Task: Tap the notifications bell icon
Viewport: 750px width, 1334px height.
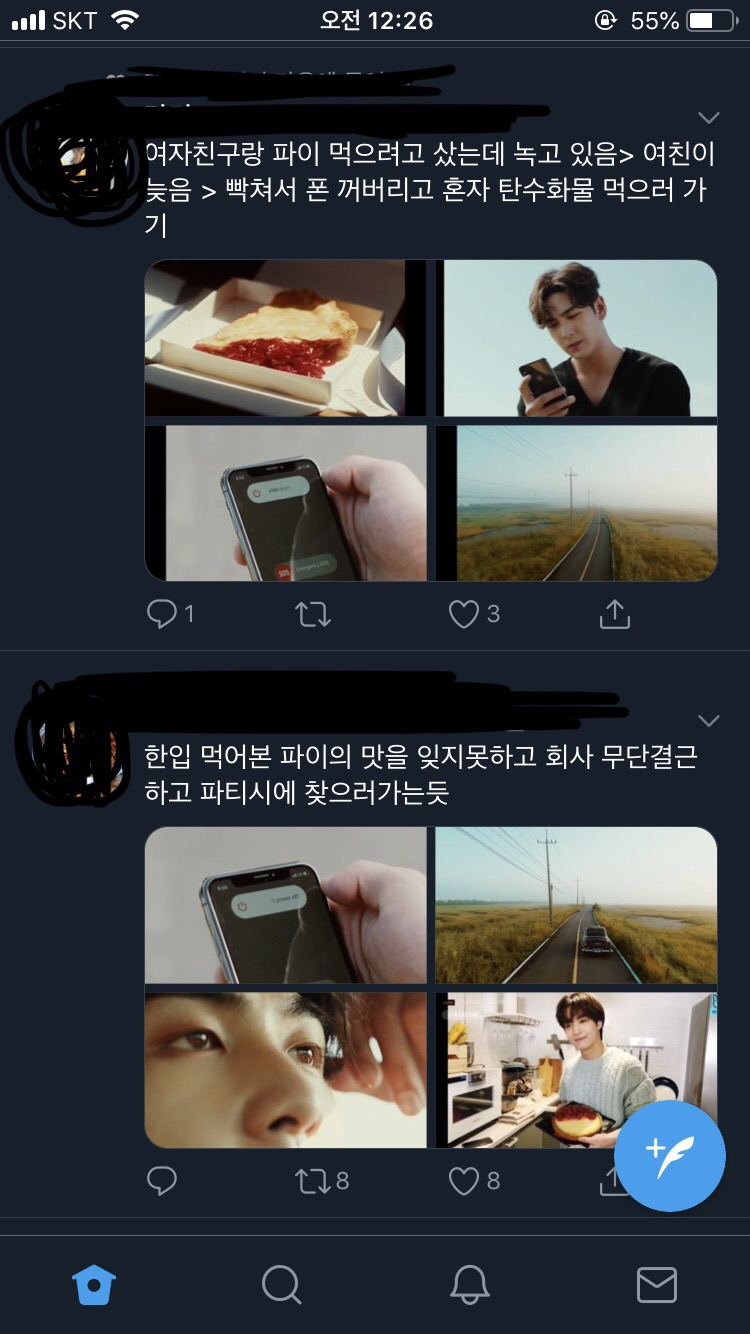Action: pos(468,1288)
